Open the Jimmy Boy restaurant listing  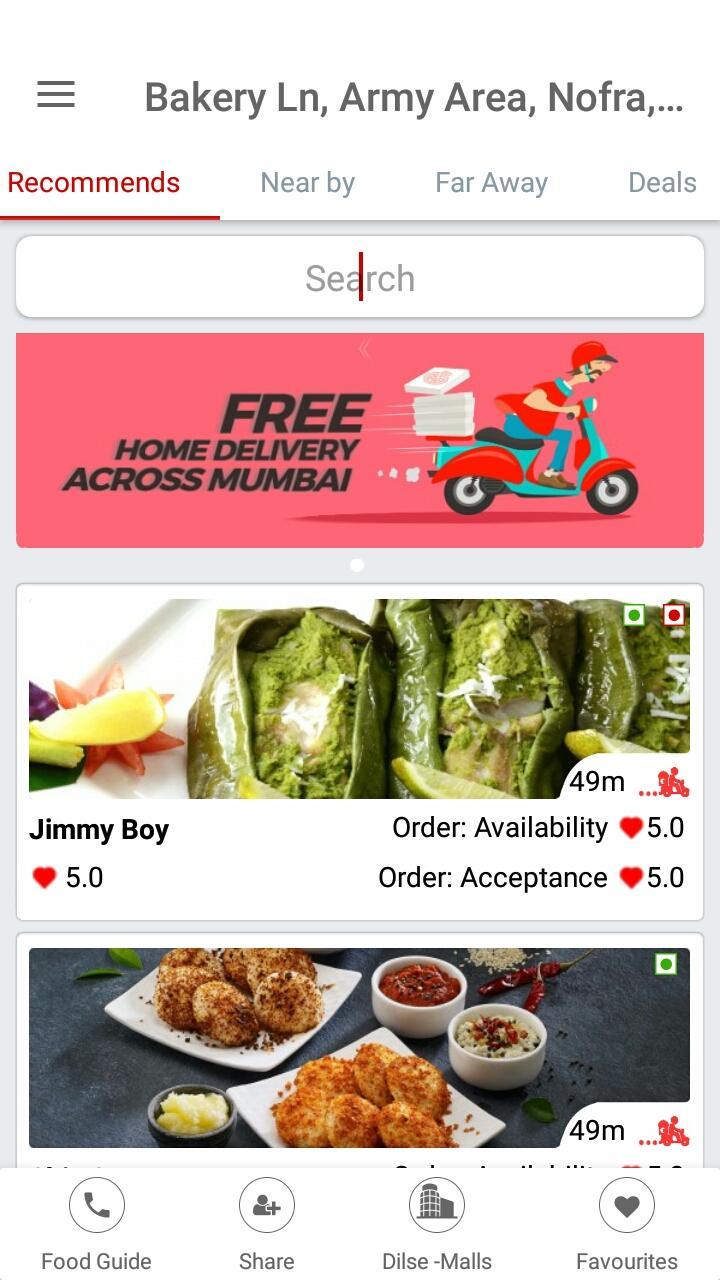click(x=360, y=750)
